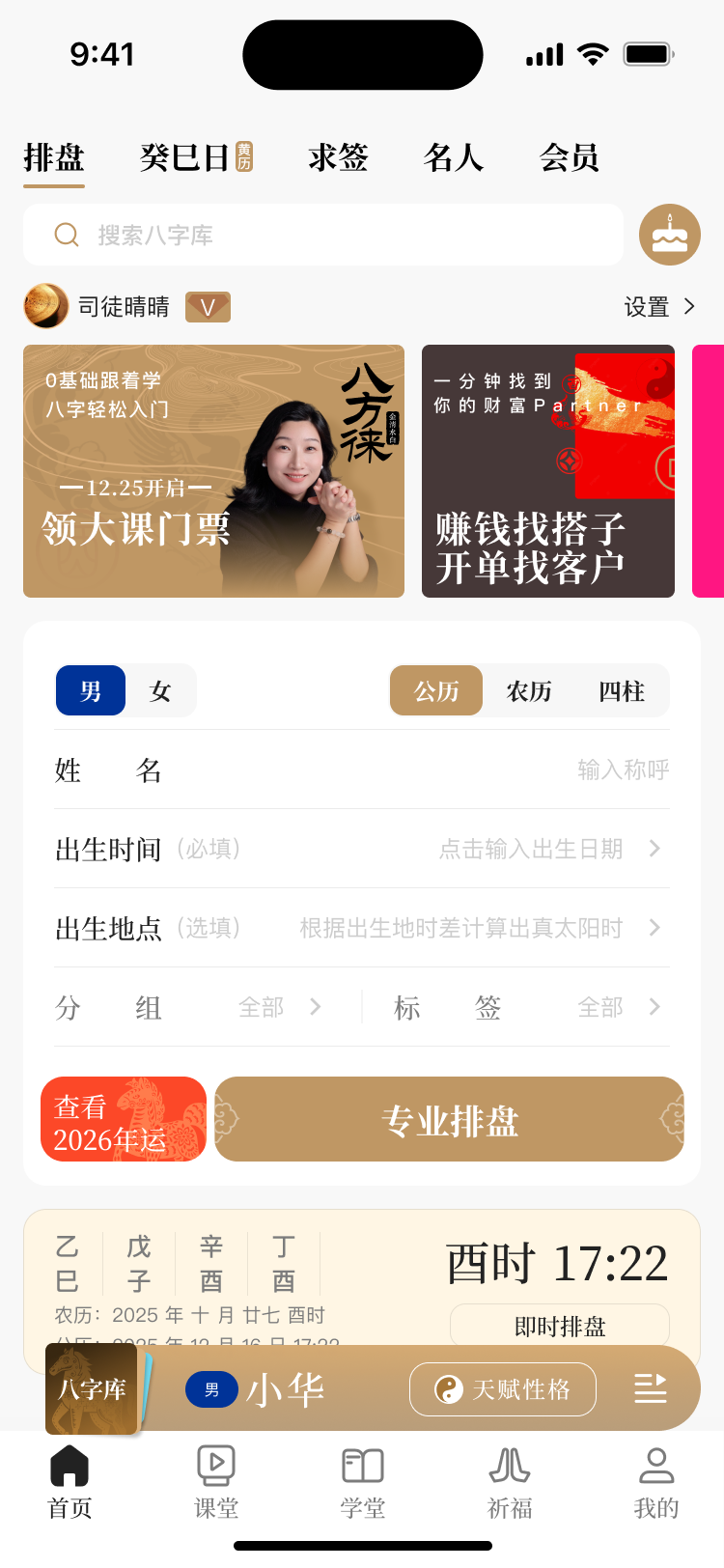724x1568 pixels.
Task: Click the sort list icon next to 小华
Action: click(x=651, y=1389)
